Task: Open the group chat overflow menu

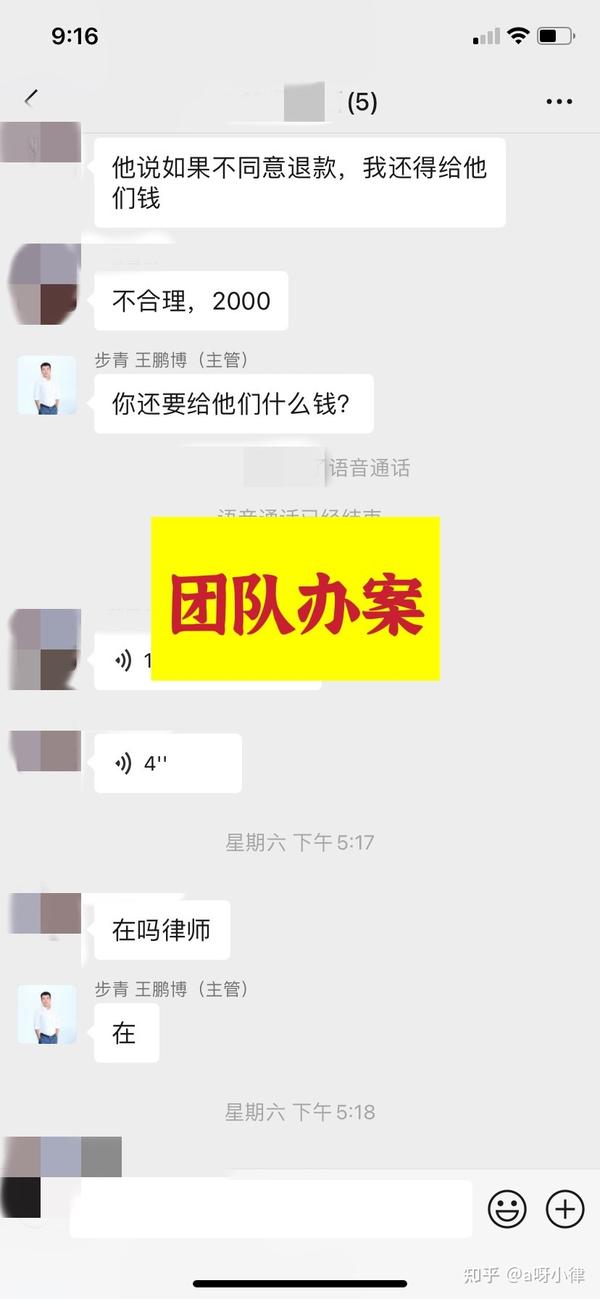Action: (559, 101)
